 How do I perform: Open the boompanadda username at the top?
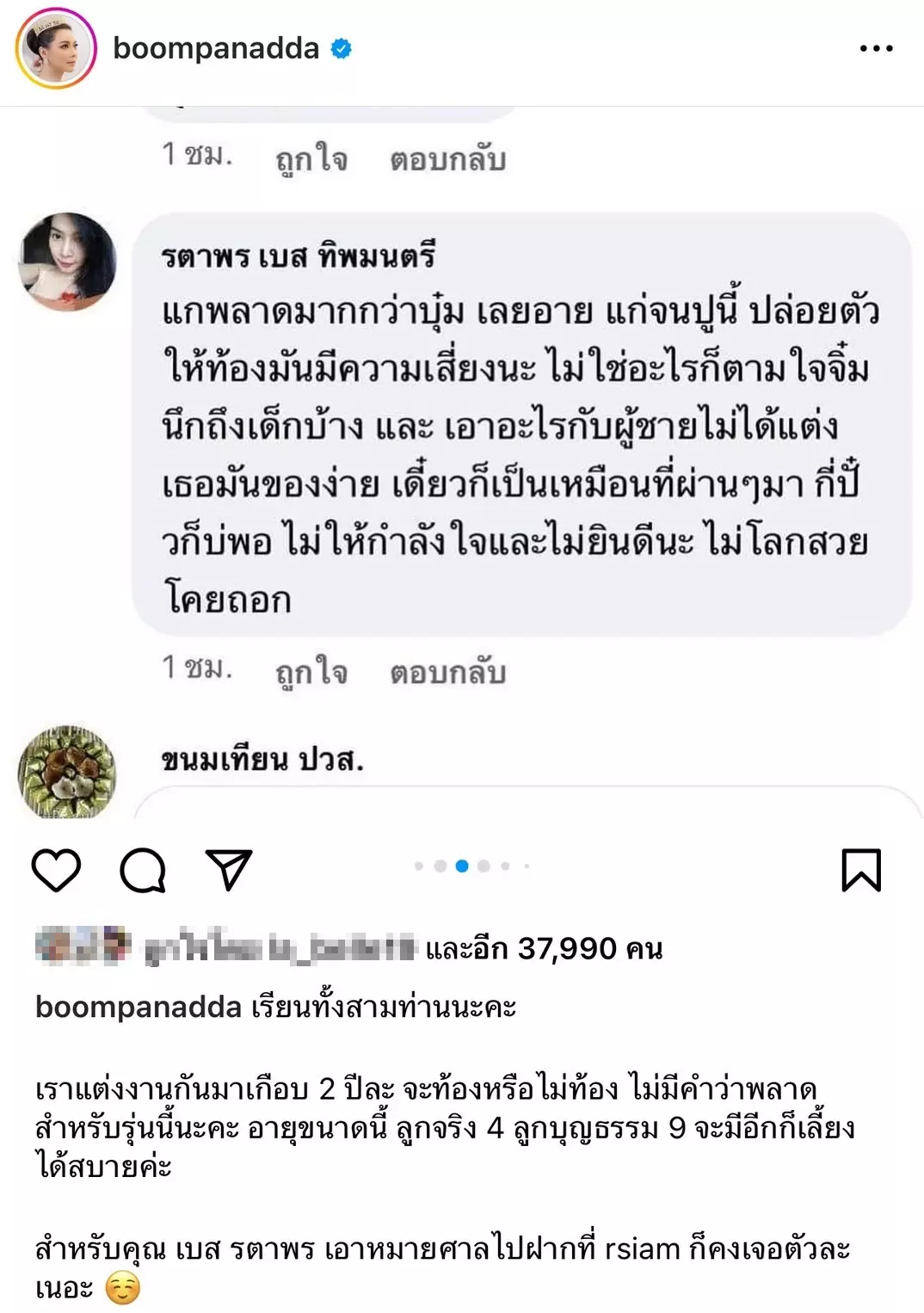coord(216,48)
